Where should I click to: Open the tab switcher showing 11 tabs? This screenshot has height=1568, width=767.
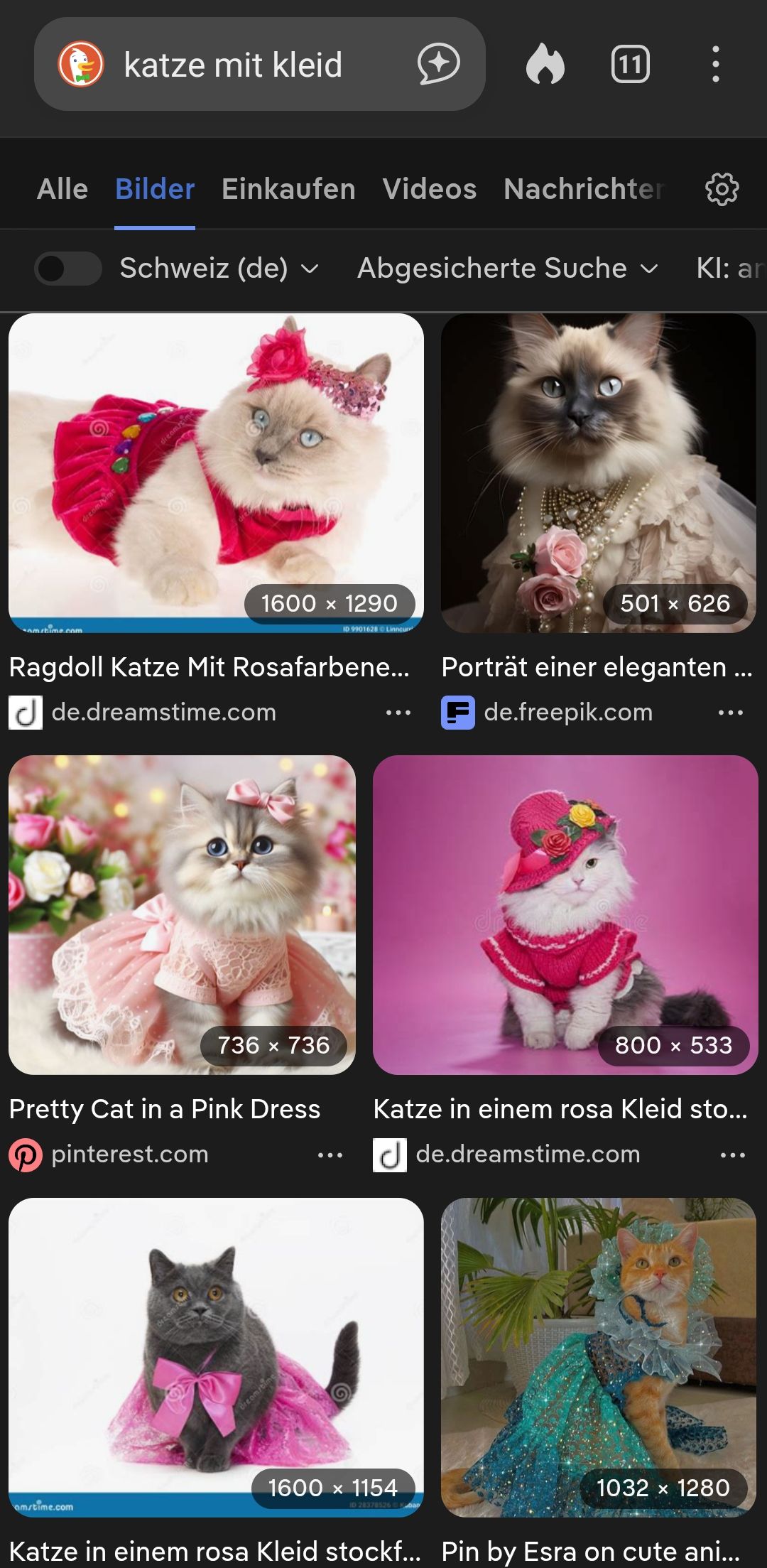(630, 65)
